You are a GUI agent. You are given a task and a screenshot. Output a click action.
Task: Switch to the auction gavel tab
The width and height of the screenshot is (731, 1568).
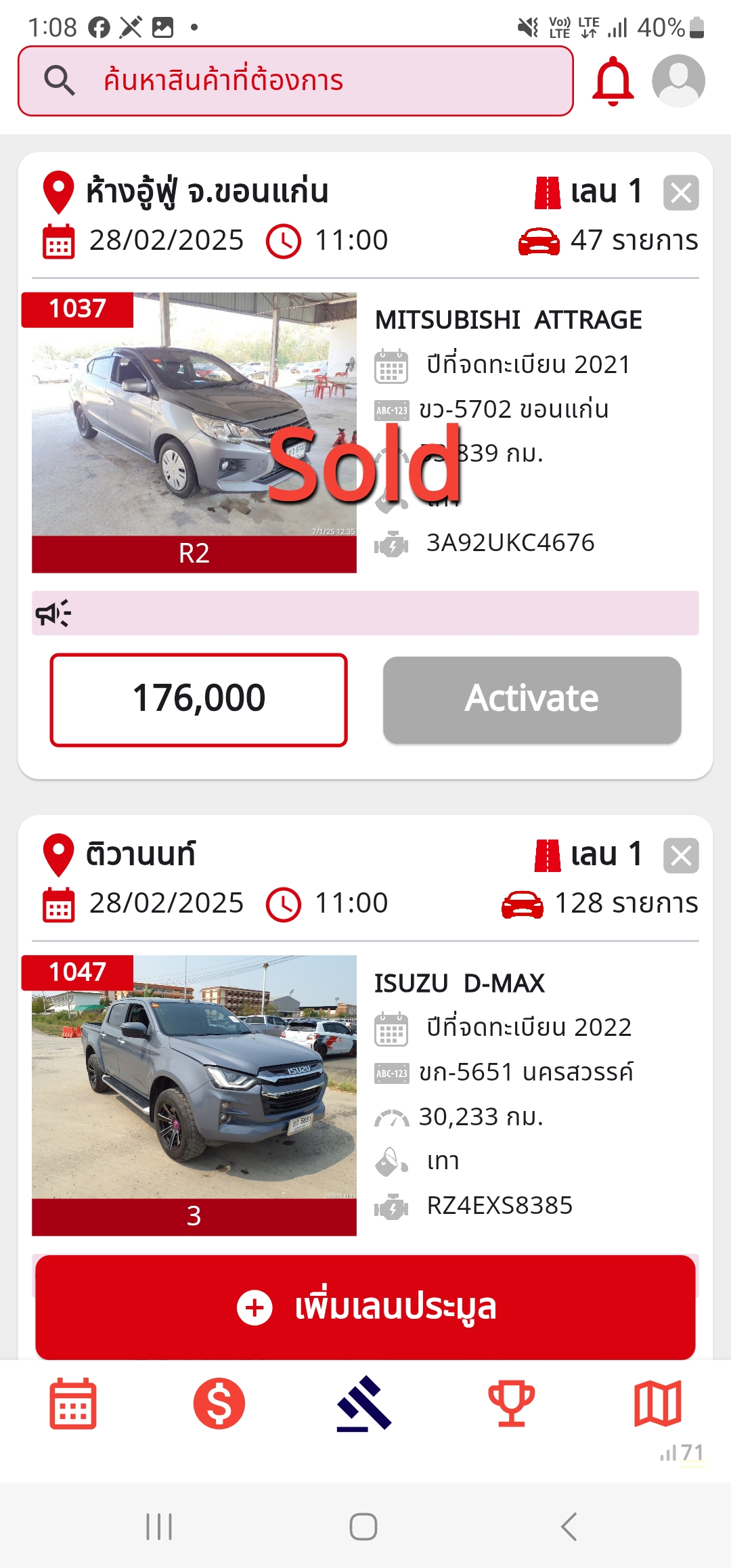pos(365,1403)
